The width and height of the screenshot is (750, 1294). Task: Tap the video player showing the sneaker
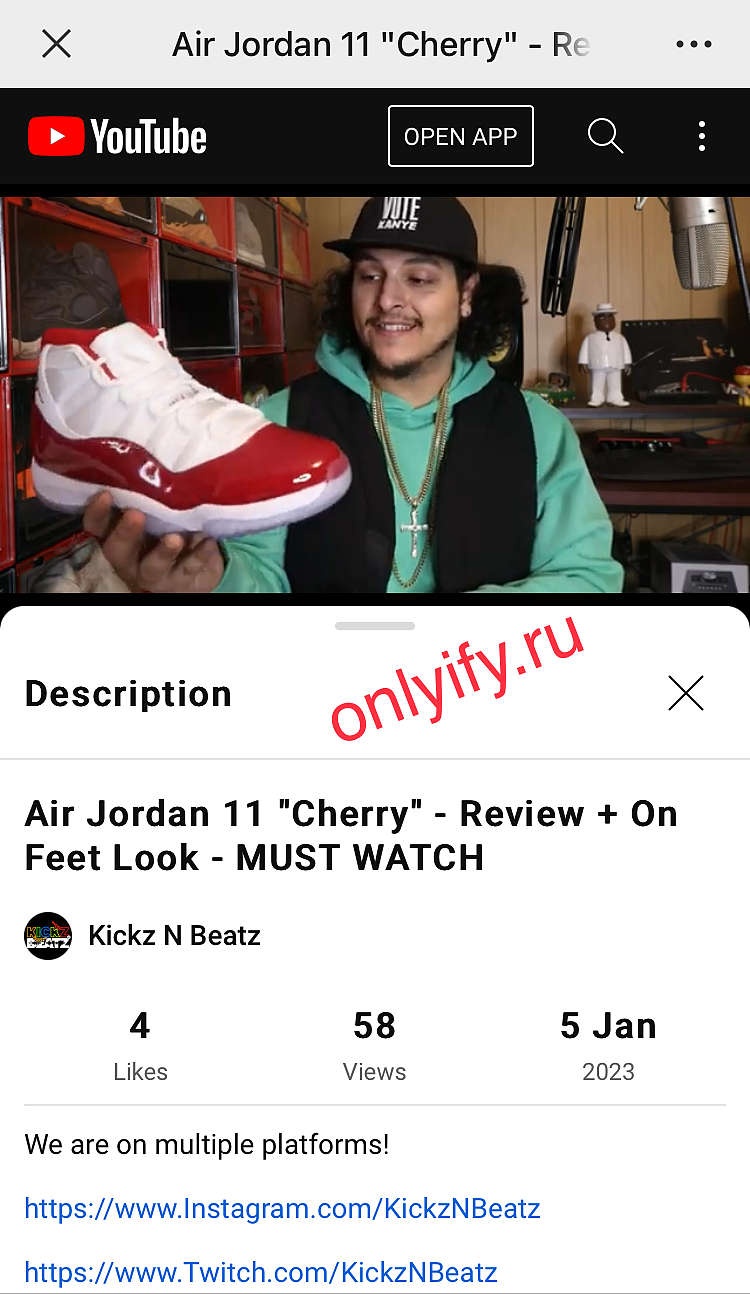click(375, 394)
